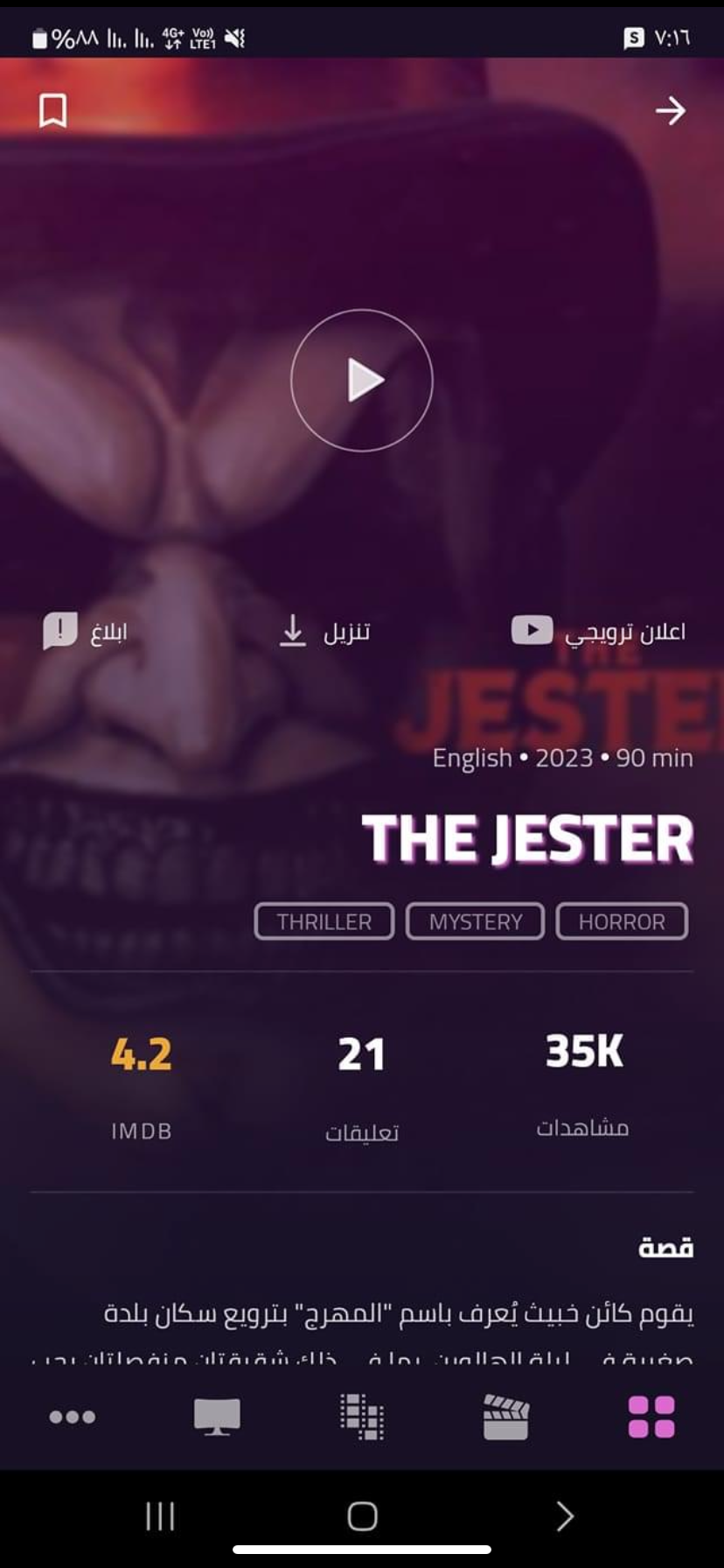Go back using the top arrow
724x1568 pixels.
coord(671,111)
